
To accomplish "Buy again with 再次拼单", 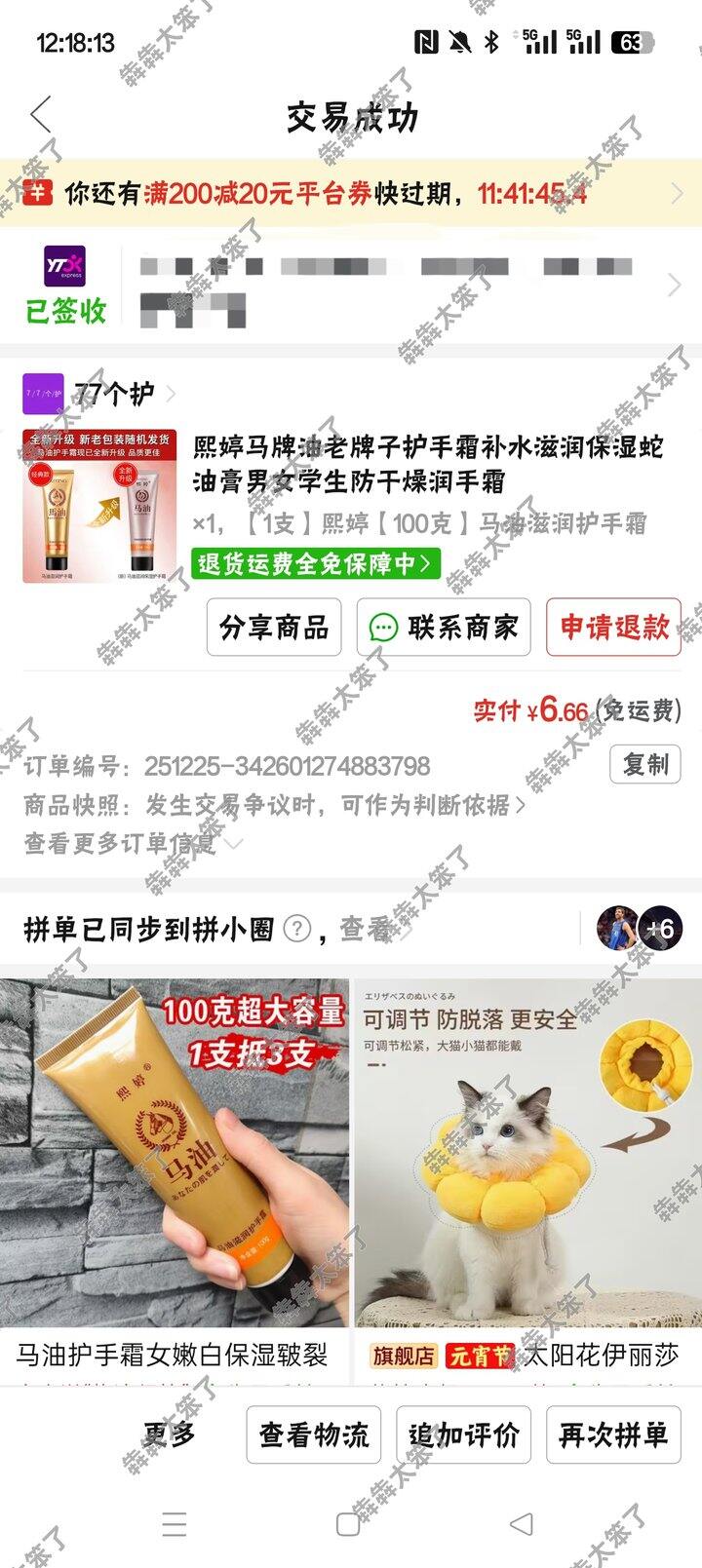I will coord(614,1434).
